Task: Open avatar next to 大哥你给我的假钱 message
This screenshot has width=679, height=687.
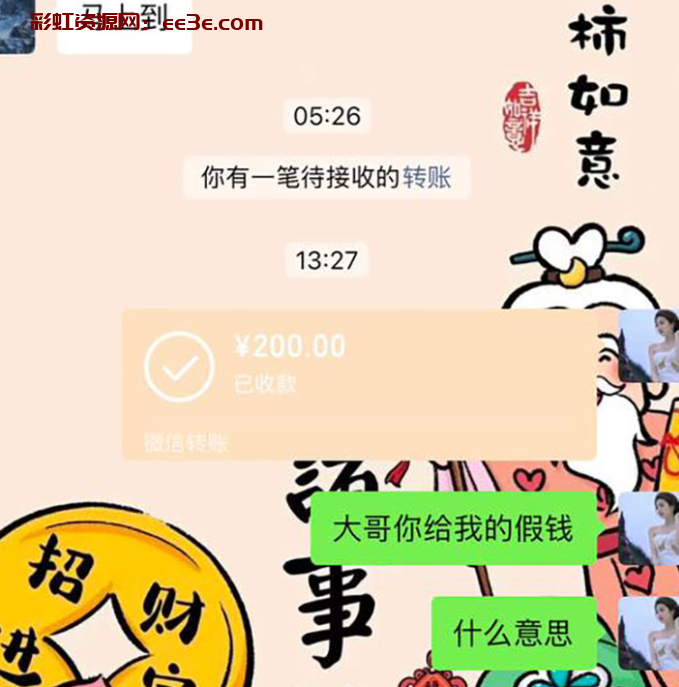Action: [x=648, y=528]
